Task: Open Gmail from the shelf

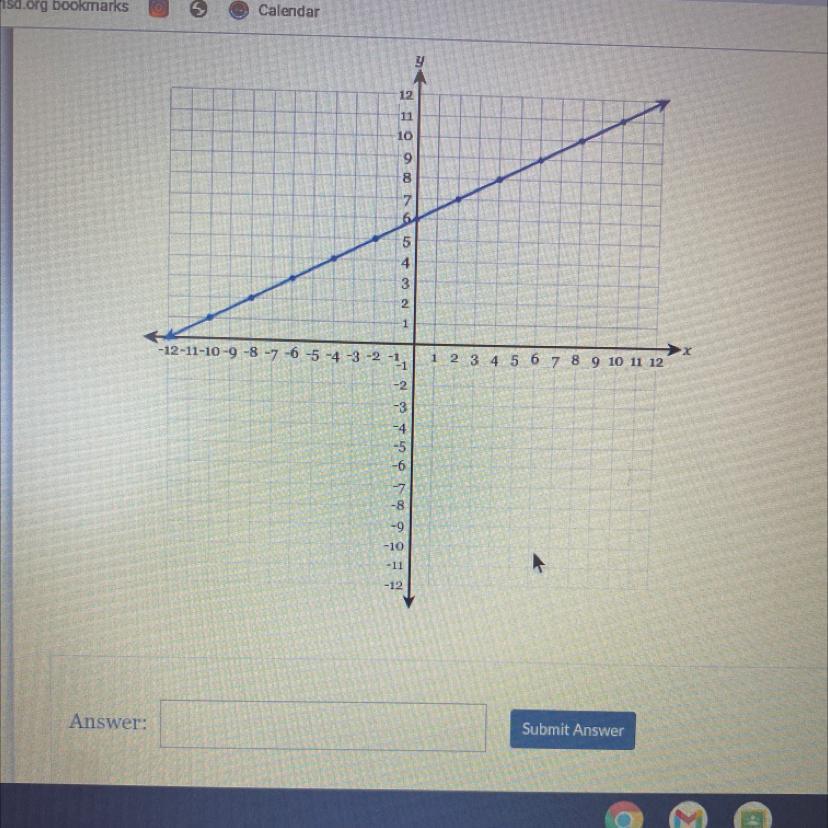Action: pyautogui.click(x=690, y=816)
